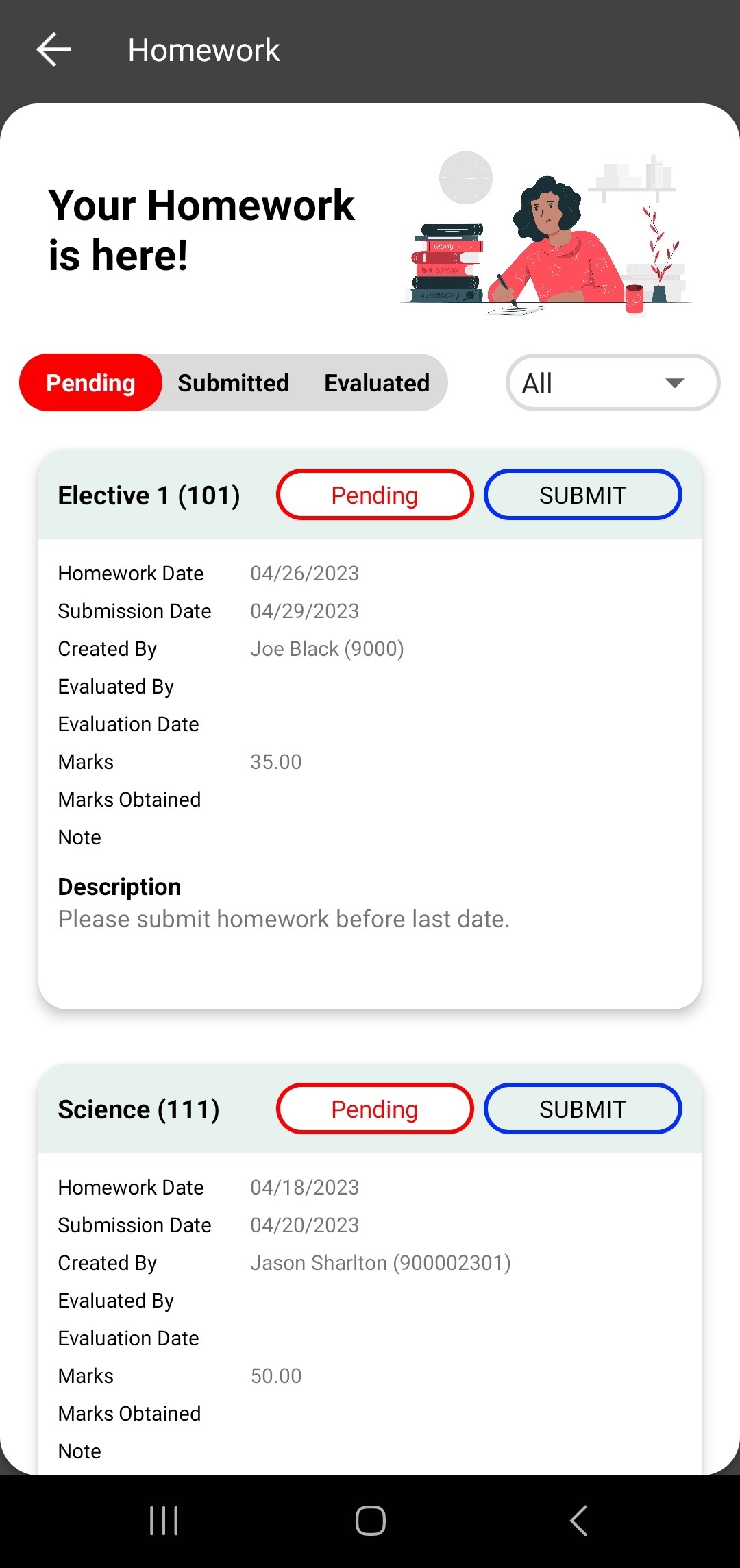Tap the red Pending pill selector
The image size is (740, 1568).
(90, 382)
